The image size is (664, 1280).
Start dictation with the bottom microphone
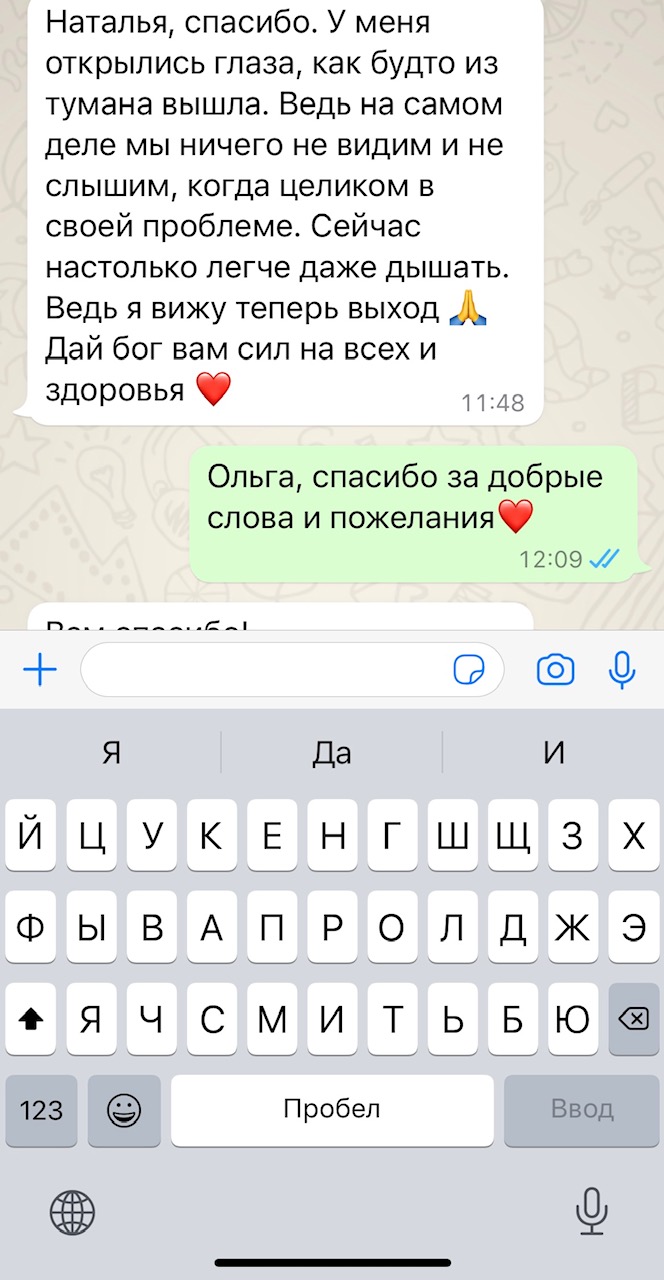coord(592,1212)
